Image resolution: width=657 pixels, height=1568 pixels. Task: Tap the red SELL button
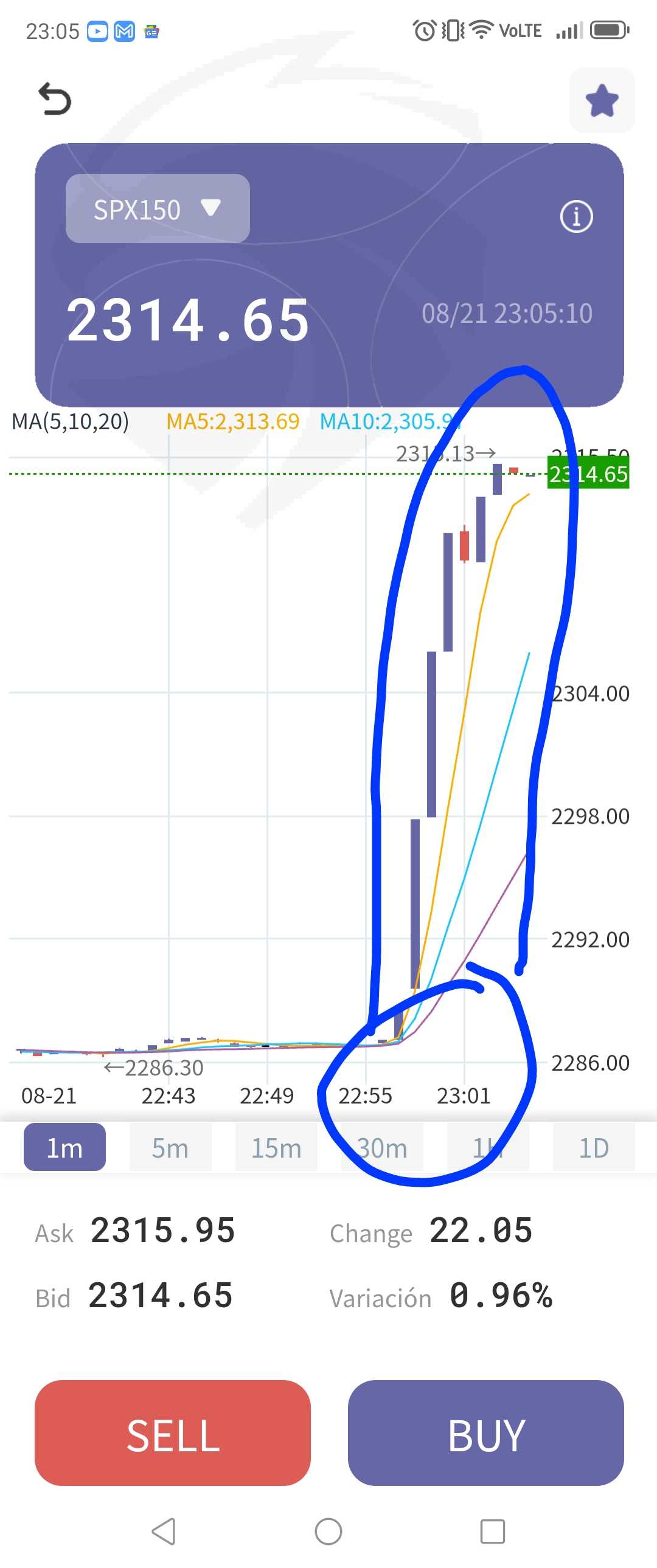172,1435
